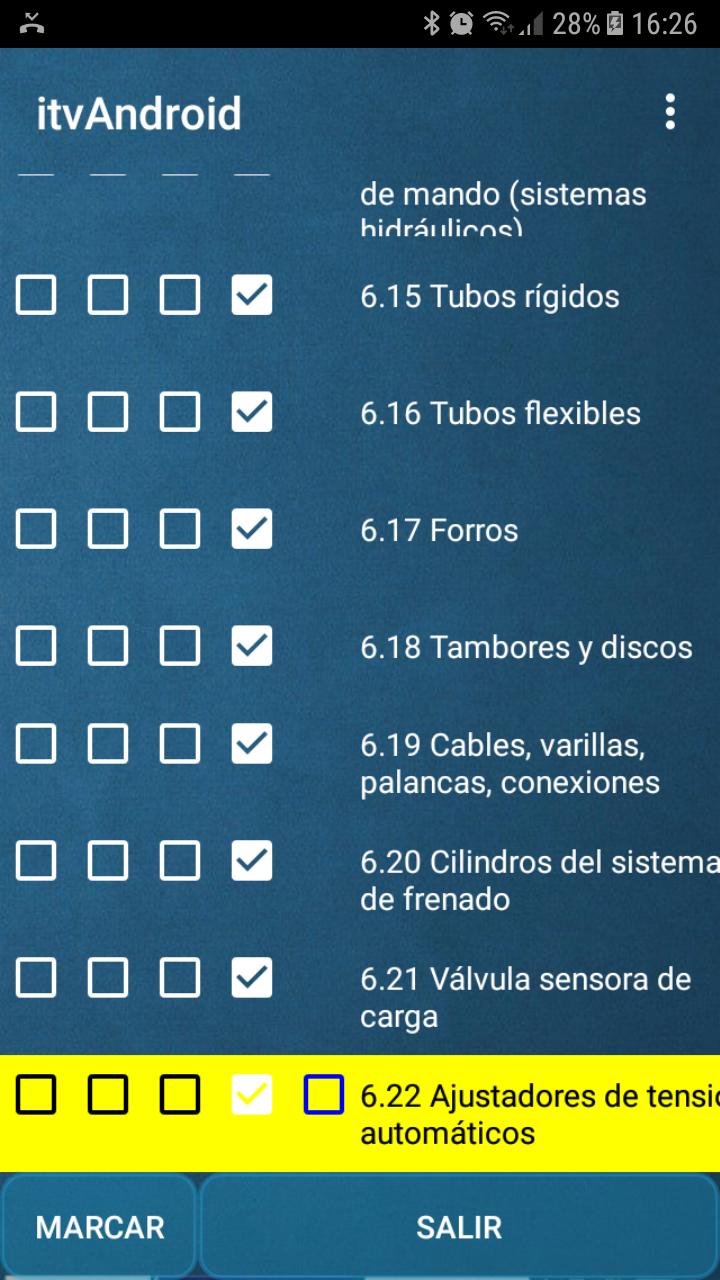Check the first box for 6.20 Cilindros
720x1280 pixels.
tap(36, 861)
